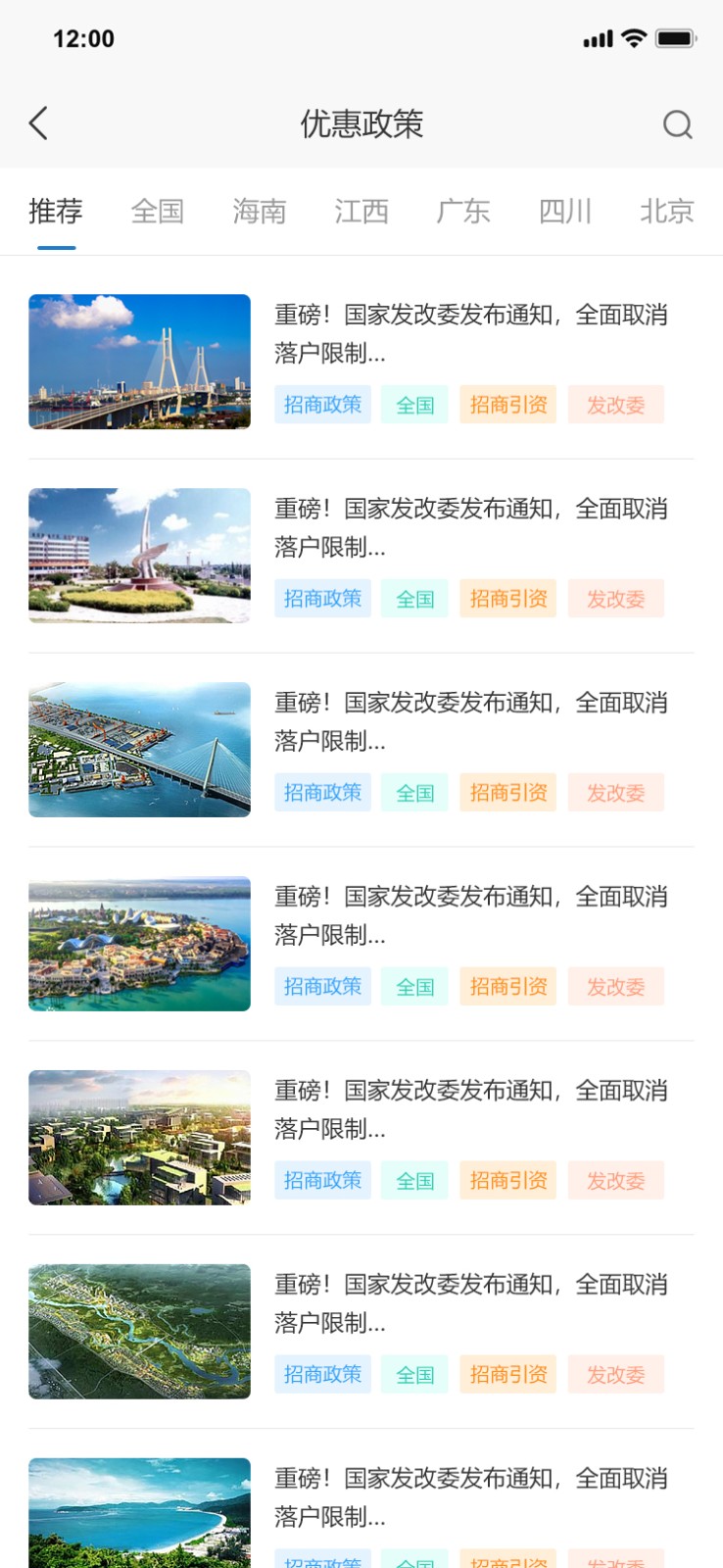Screen dimensions: 723x1568
Task: Show the 四川 tab
Action: pyautogui.click(x=565, y=211)
